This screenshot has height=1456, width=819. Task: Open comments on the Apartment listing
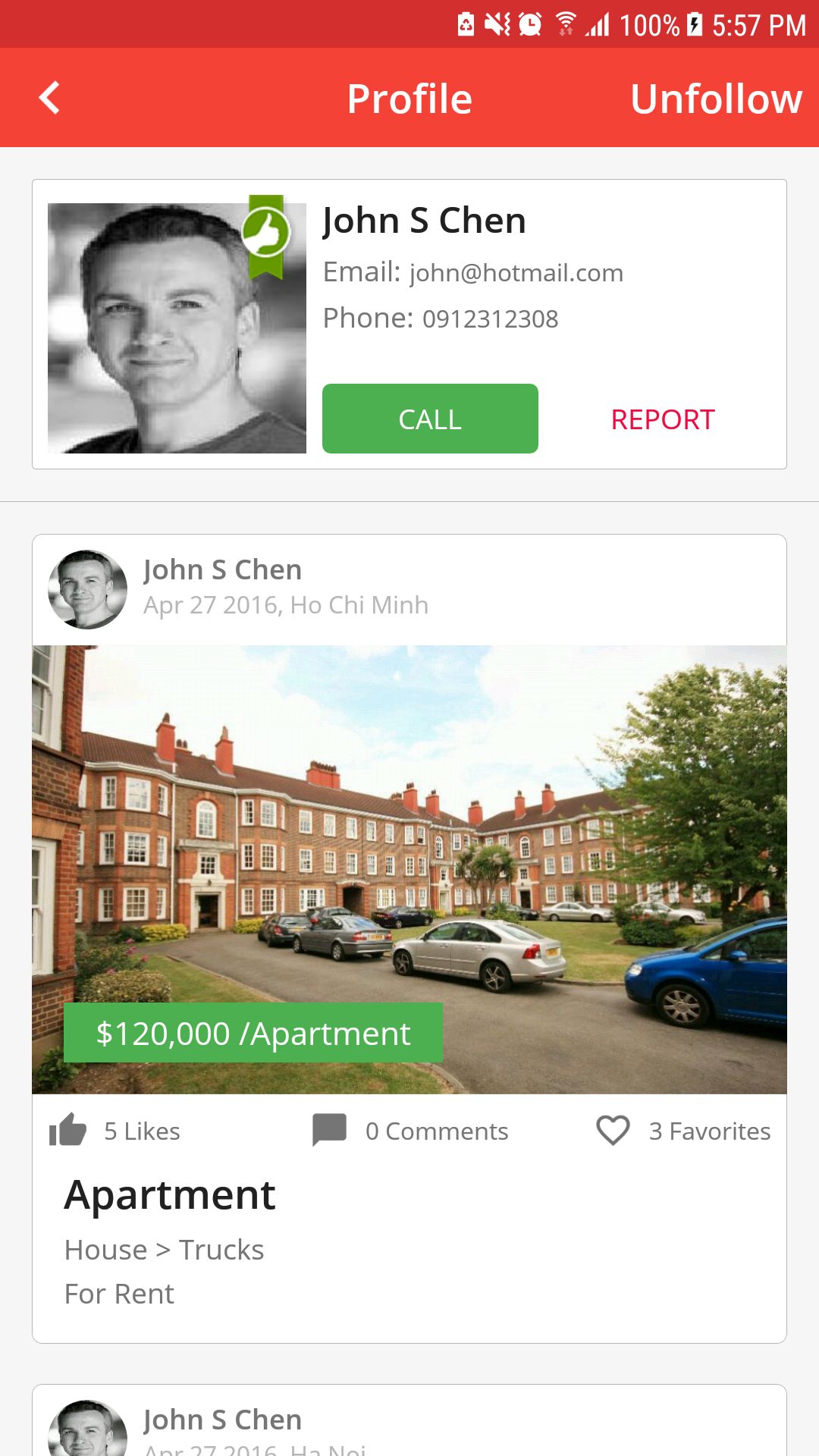[x=330, y=1131]
